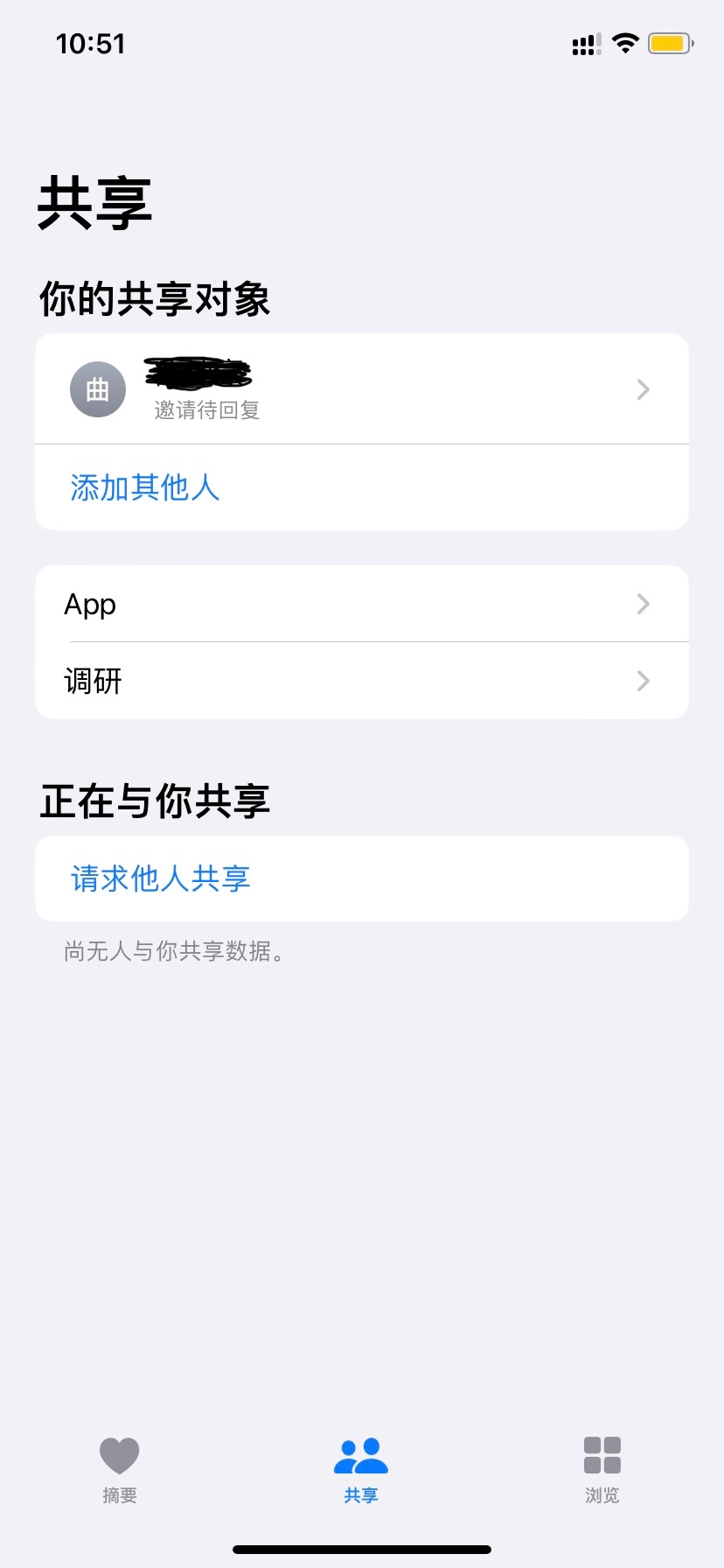724x1568 pixels.
Task: Tap 添加其他人 to add another person
Action: (x=145, y=487)
